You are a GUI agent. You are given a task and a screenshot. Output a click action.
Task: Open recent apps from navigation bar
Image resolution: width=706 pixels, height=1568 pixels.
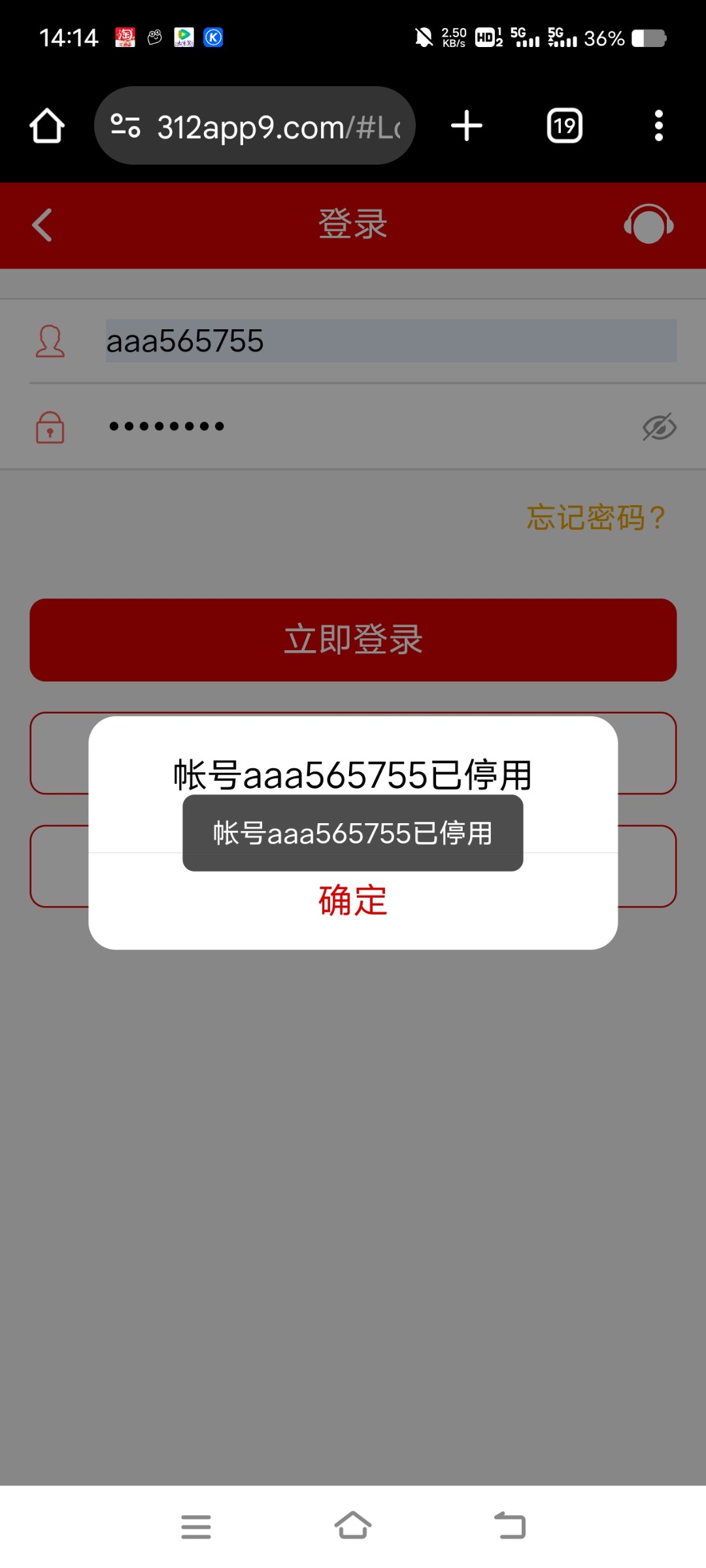[196, 1527]
